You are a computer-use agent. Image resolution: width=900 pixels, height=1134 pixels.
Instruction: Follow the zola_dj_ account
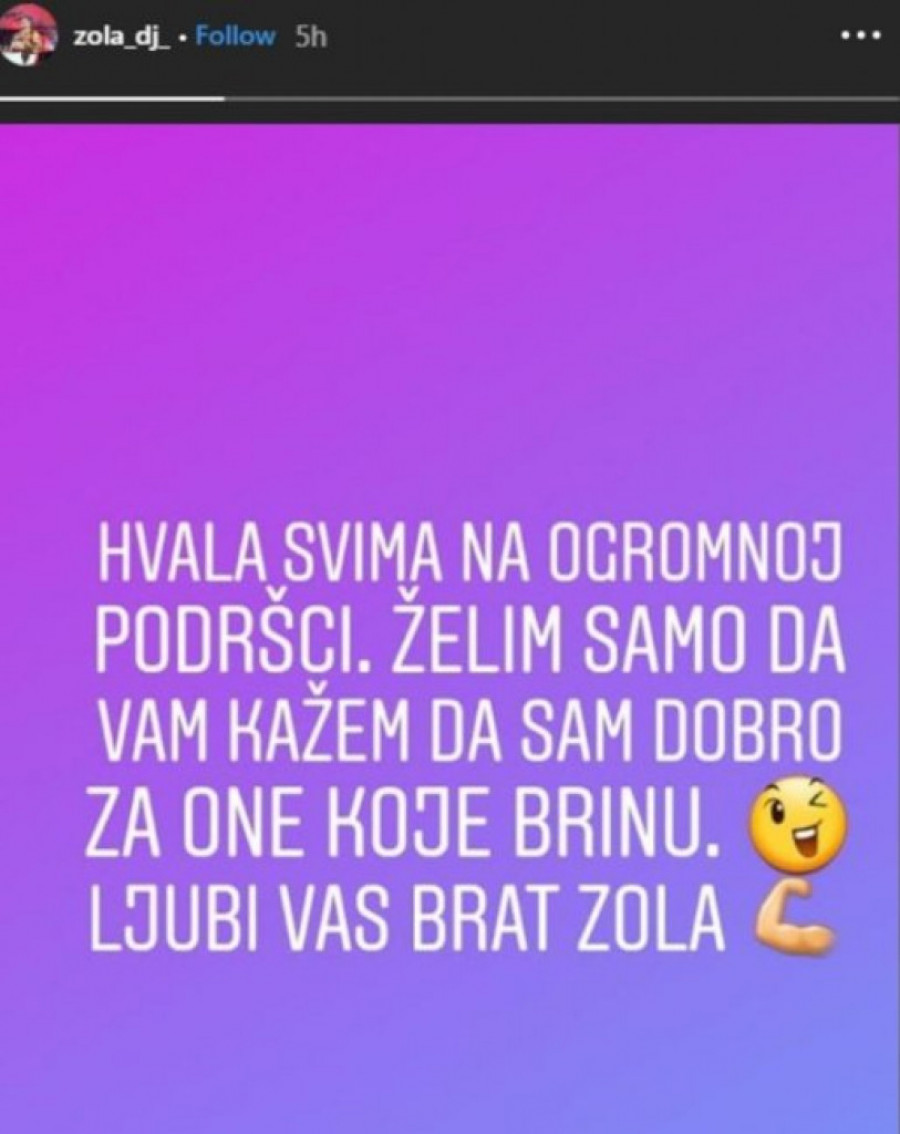[x=235, y=37]
